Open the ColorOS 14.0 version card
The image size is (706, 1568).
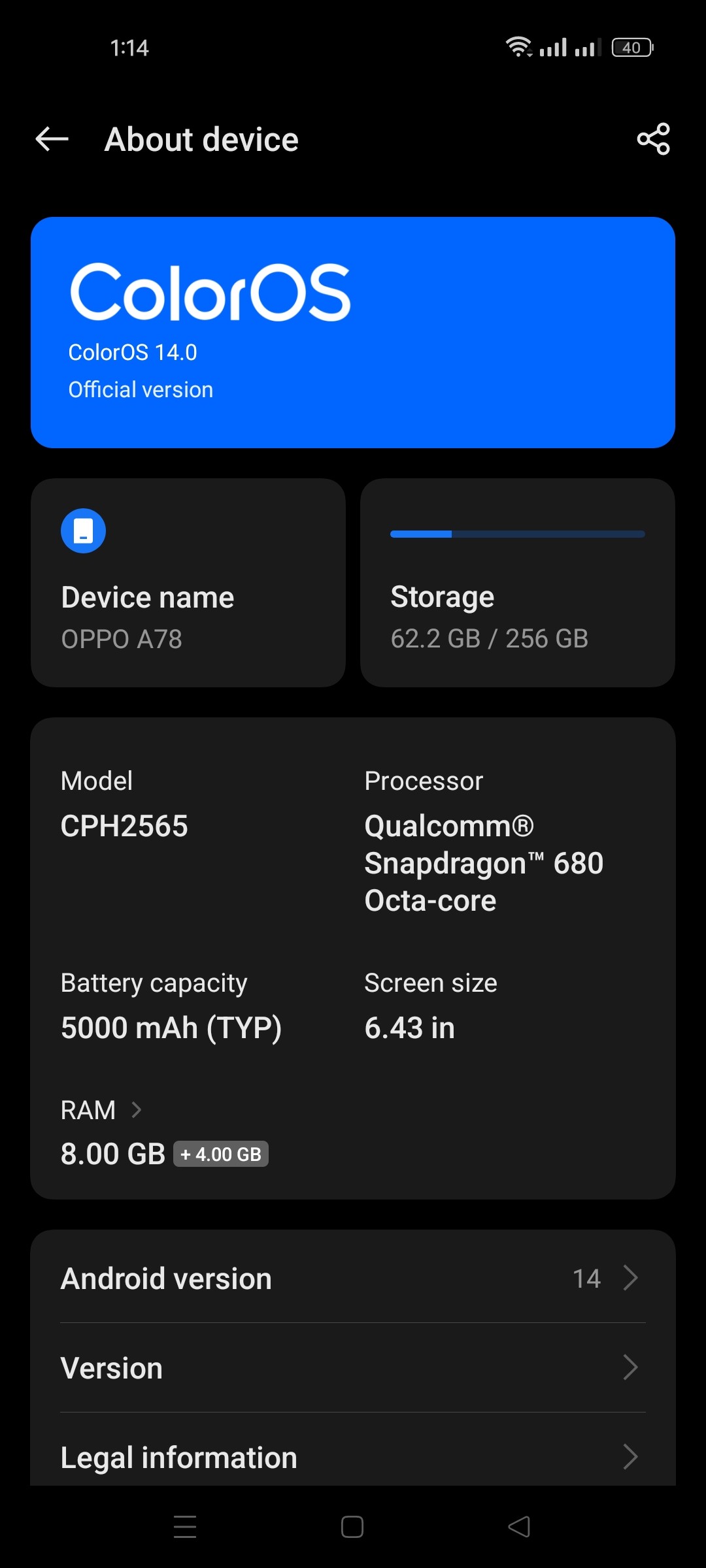[352, 332]
